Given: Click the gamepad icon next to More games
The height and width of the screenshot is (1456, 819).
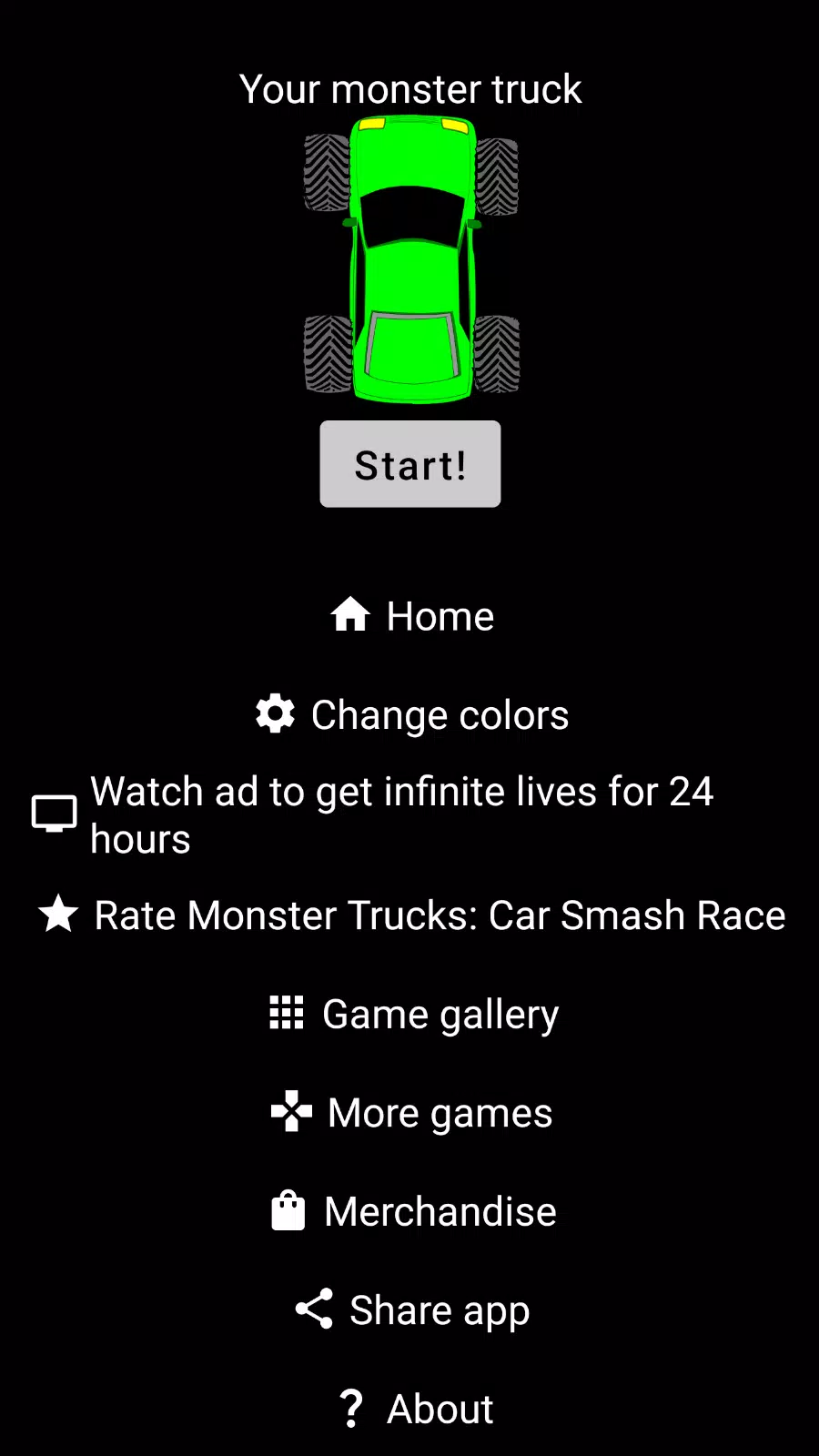Looking at the screenshot, I should click(289, 1112).
